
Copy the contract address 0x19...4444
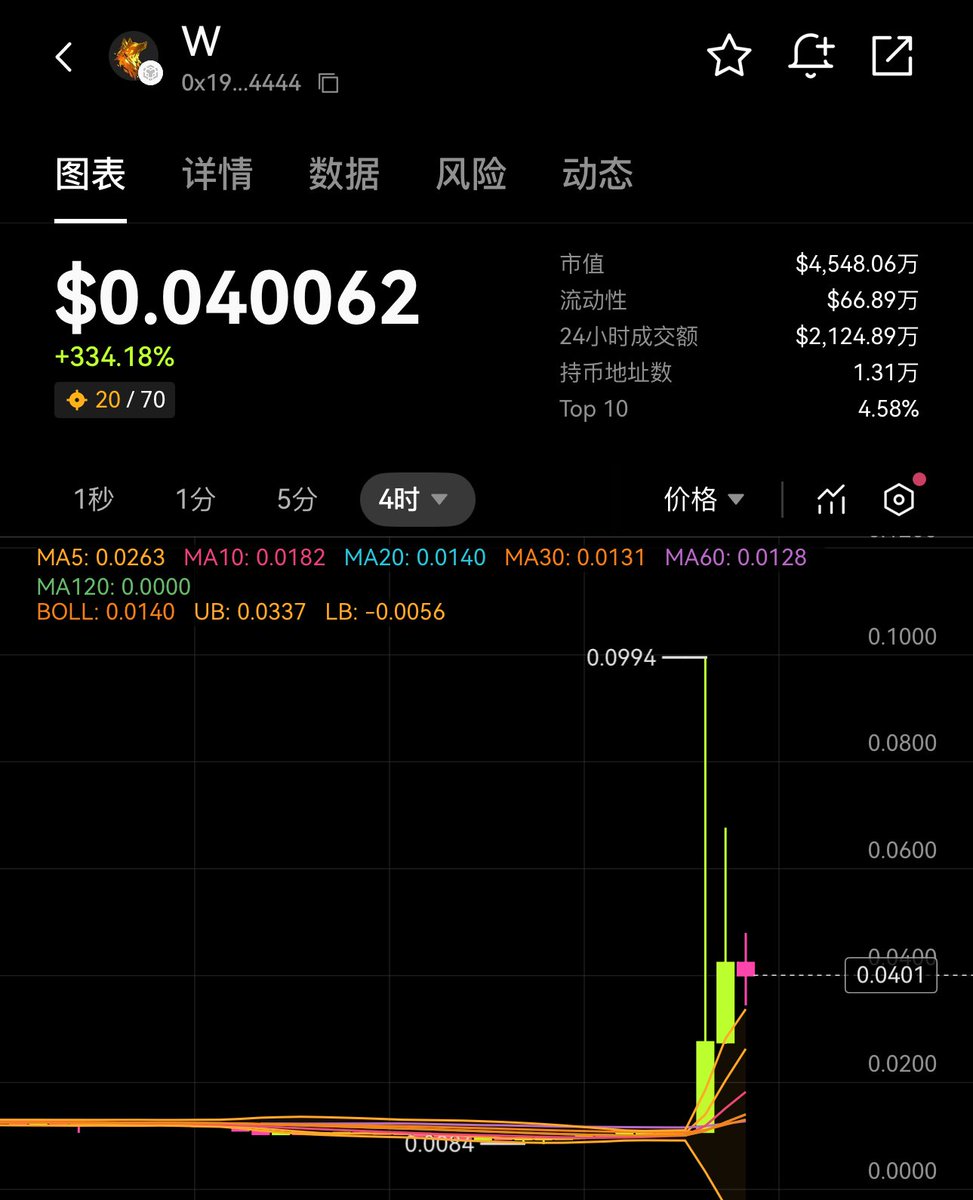point(328,83)
